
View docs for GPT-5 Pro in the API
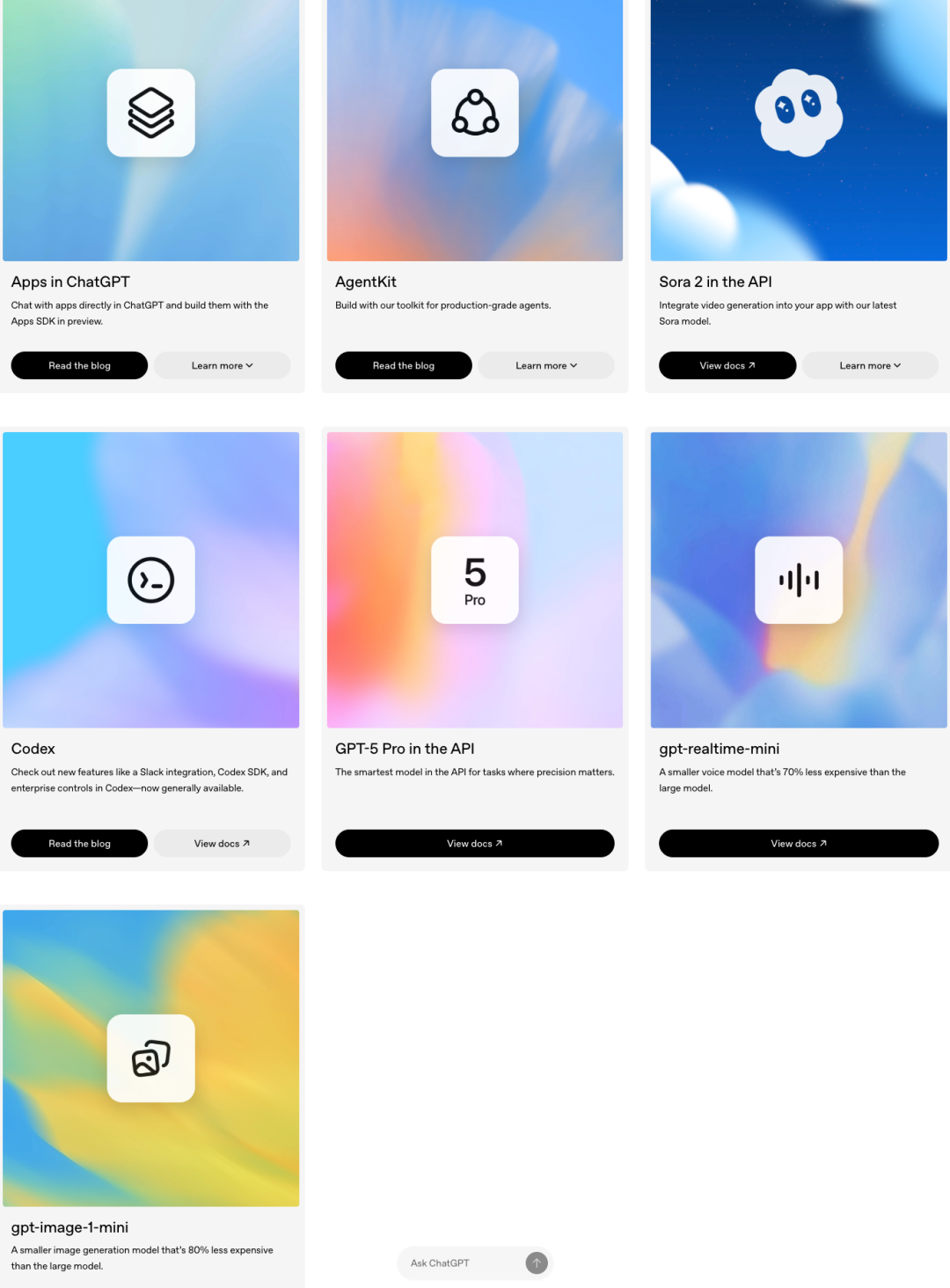click(x=474, y=843)
